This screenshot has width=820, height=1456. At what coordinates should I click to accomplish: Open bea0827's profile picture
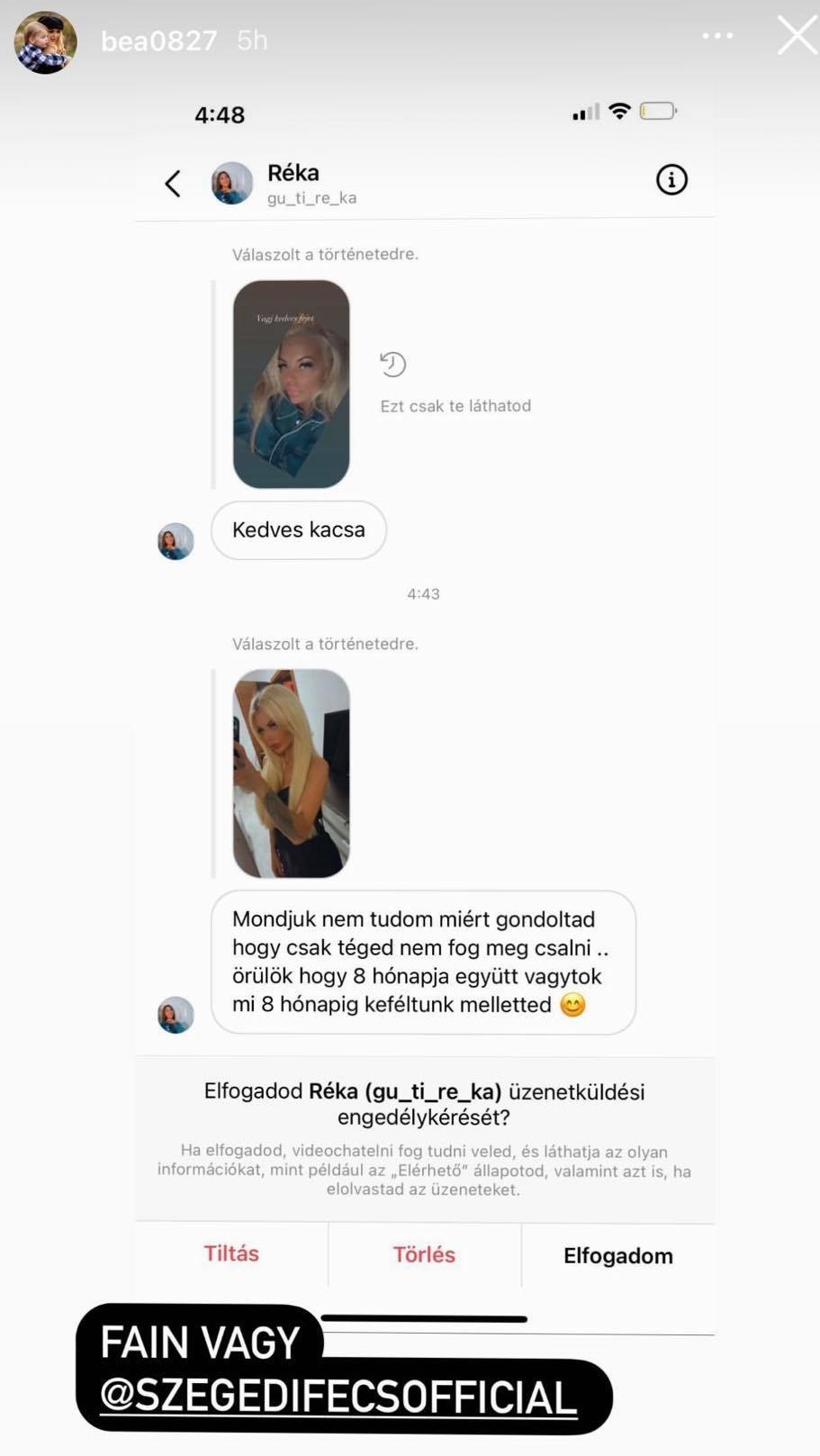pyautogui.click(x=45, y=42)
